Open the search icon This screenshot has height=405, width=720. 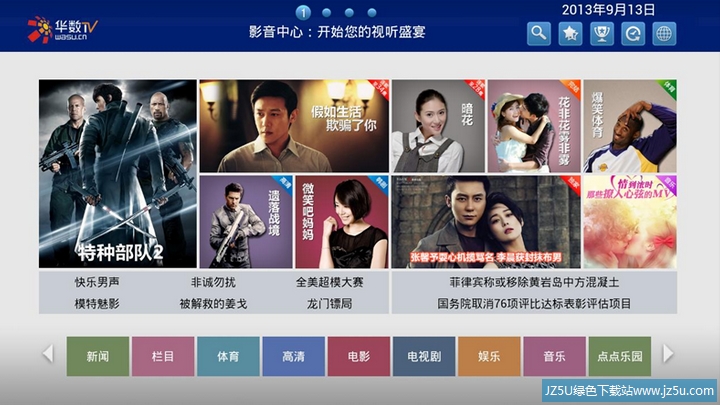pos(539,34)
